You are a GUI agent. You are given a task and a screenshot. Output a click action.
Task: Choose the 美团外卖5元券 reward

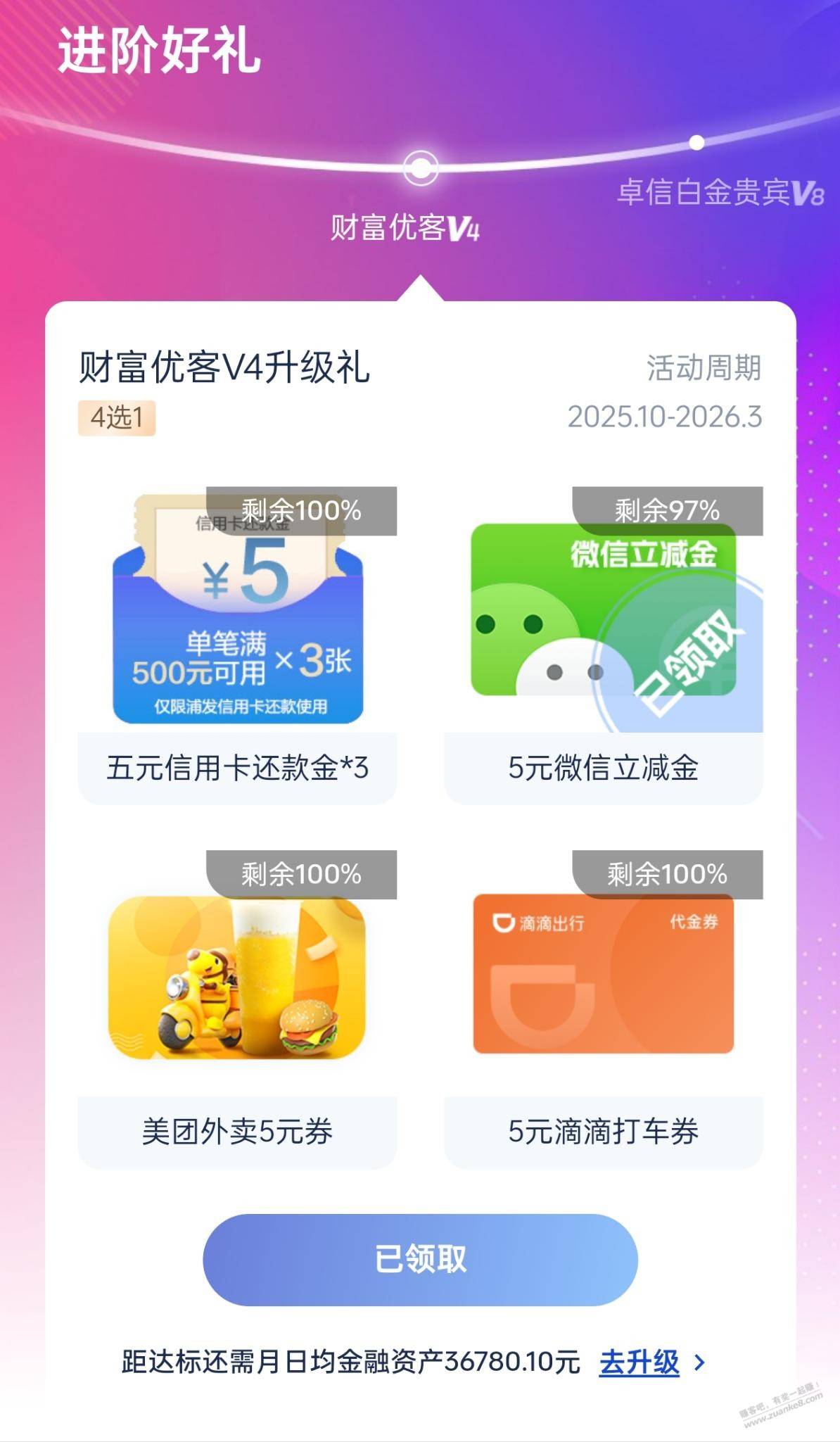(x=237, y=1008)
